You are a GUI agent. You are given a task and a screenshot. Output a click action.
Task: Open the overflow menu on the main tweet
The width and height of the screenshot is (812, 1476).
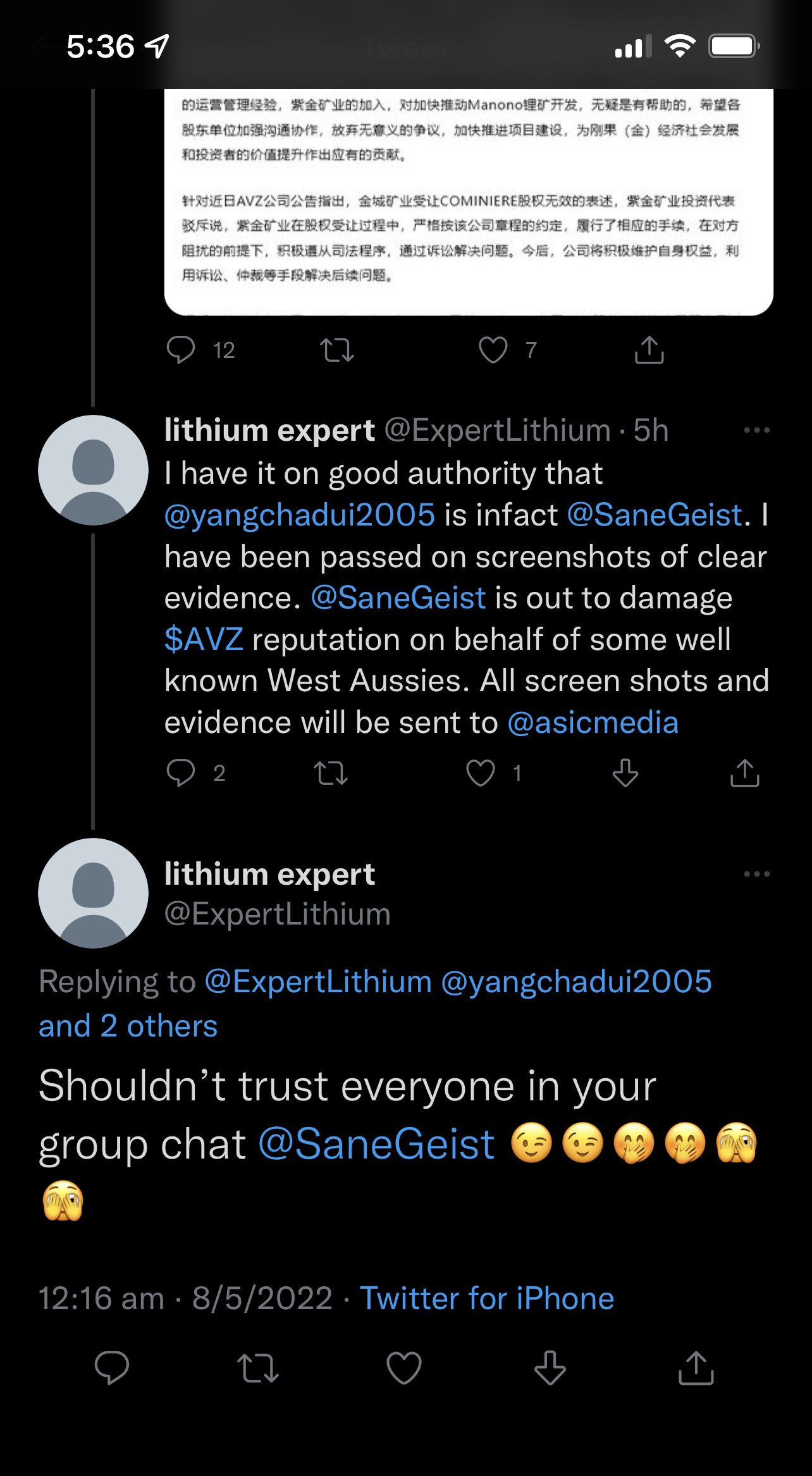pyautogui.click(x=756, y=874)
